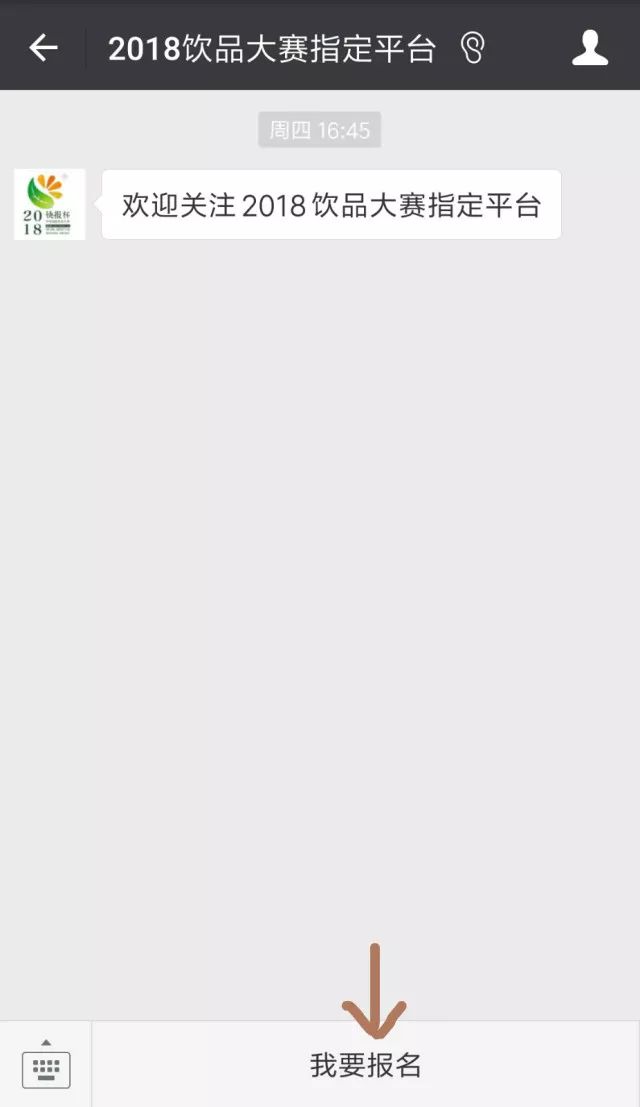Open the account profile icon

point(590,47)
